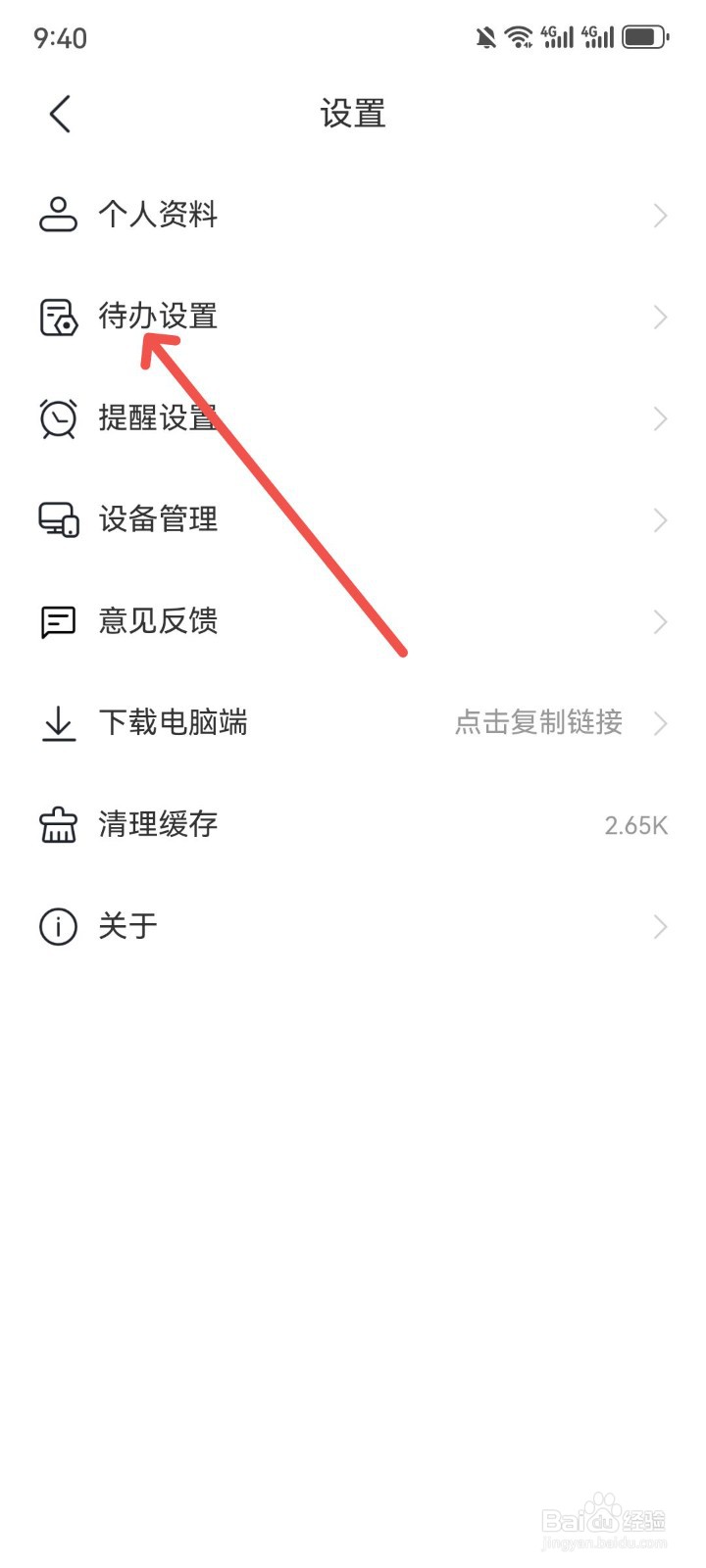
Task: Open 设备管理 settings entry
Action: (x=158, y=520)
